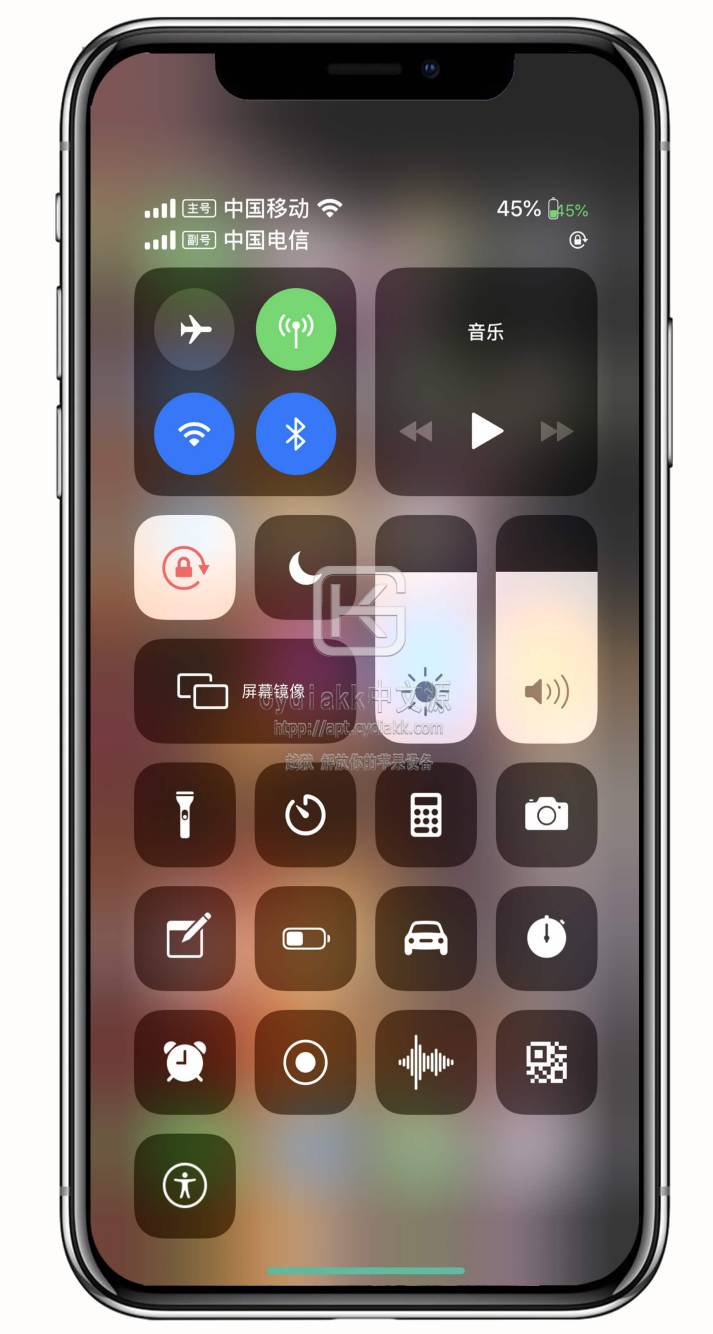Toggle the Wi-Fi button
This screenshot has width=713, height=1334.
tap(194, 433)
